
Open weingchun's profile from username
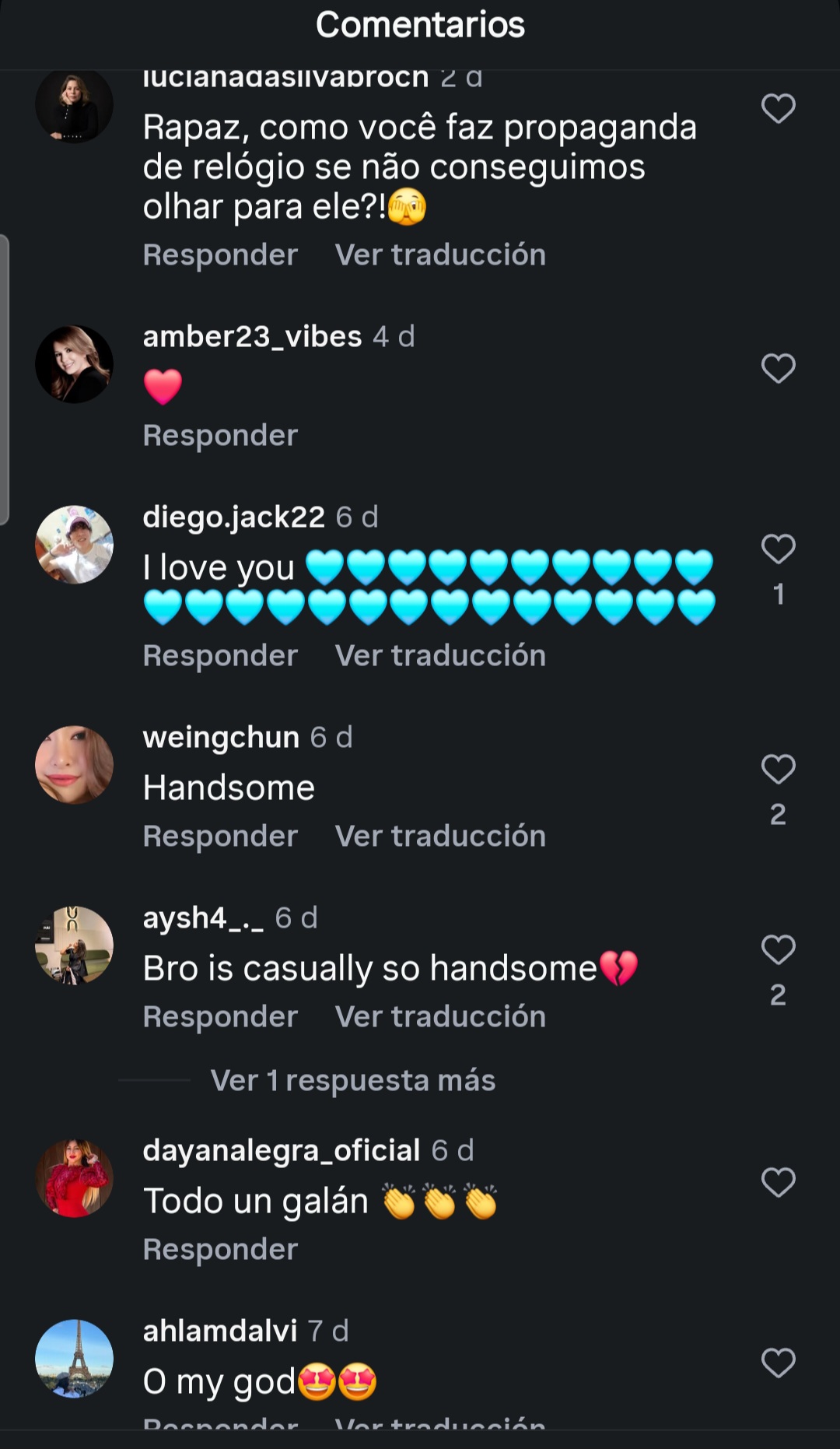(221, 737)
